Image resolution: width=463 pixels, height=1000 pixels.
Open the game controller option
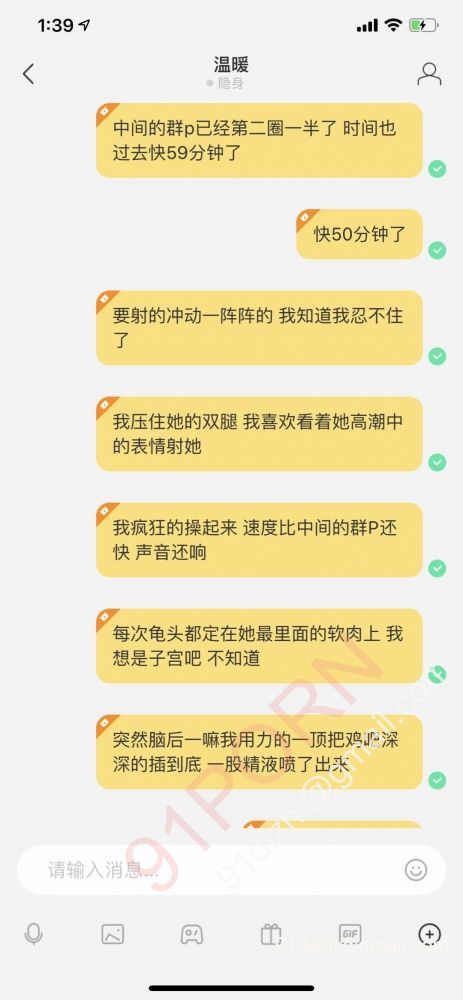click(191, 934)
